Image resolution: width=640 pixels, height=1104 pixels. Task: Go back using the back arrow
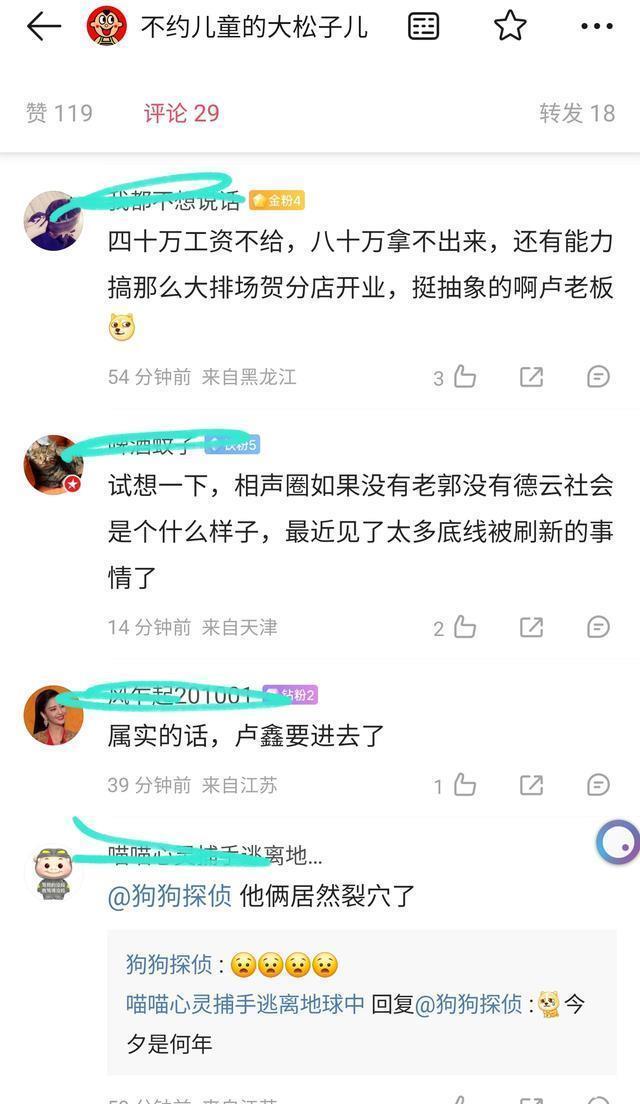click(x=43, y=27)
